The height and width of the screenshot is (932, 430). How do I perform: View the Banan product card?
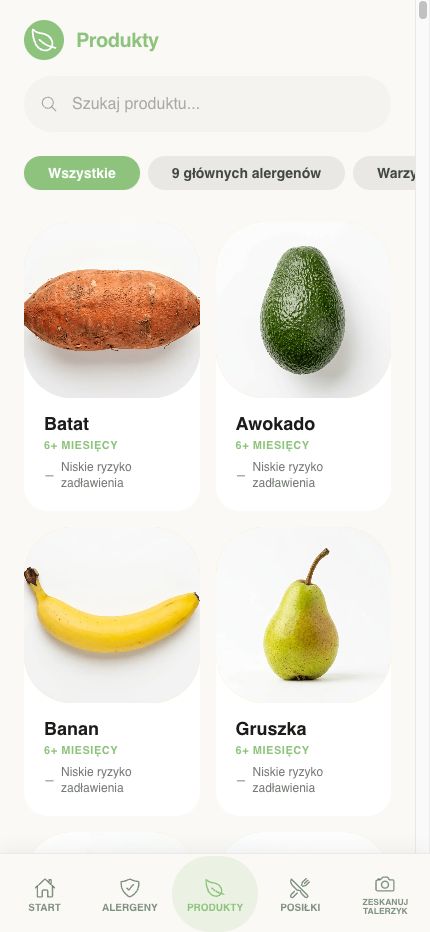tap(112, 671)
